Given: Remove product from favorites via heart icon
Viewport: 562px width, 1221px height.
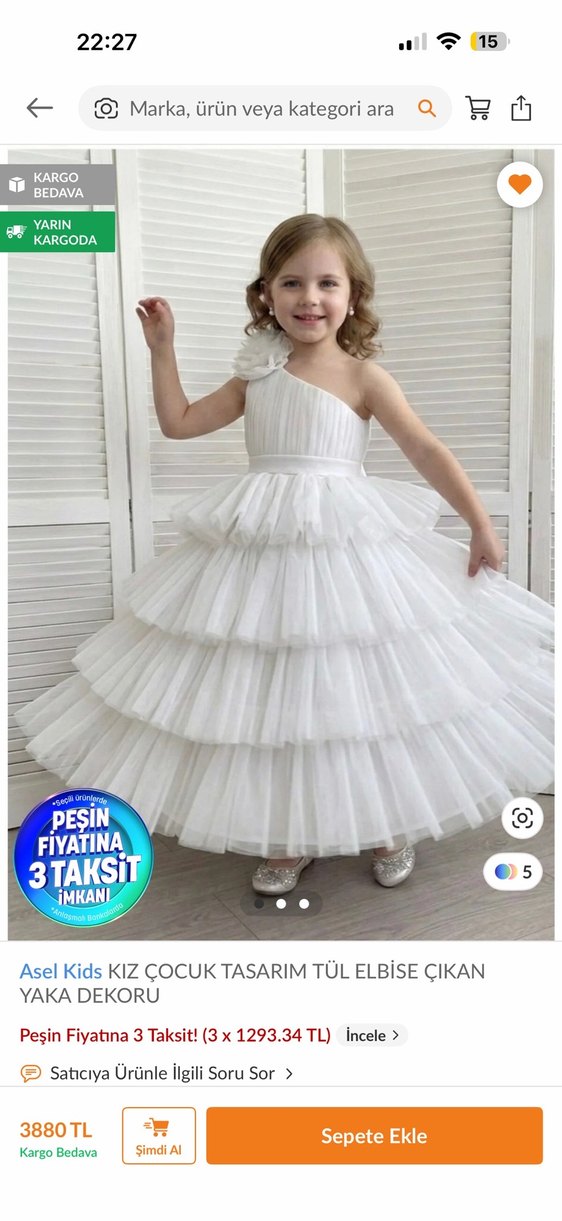Looking at the screenshot, I should pyautogui.click(x=520, y=184).
